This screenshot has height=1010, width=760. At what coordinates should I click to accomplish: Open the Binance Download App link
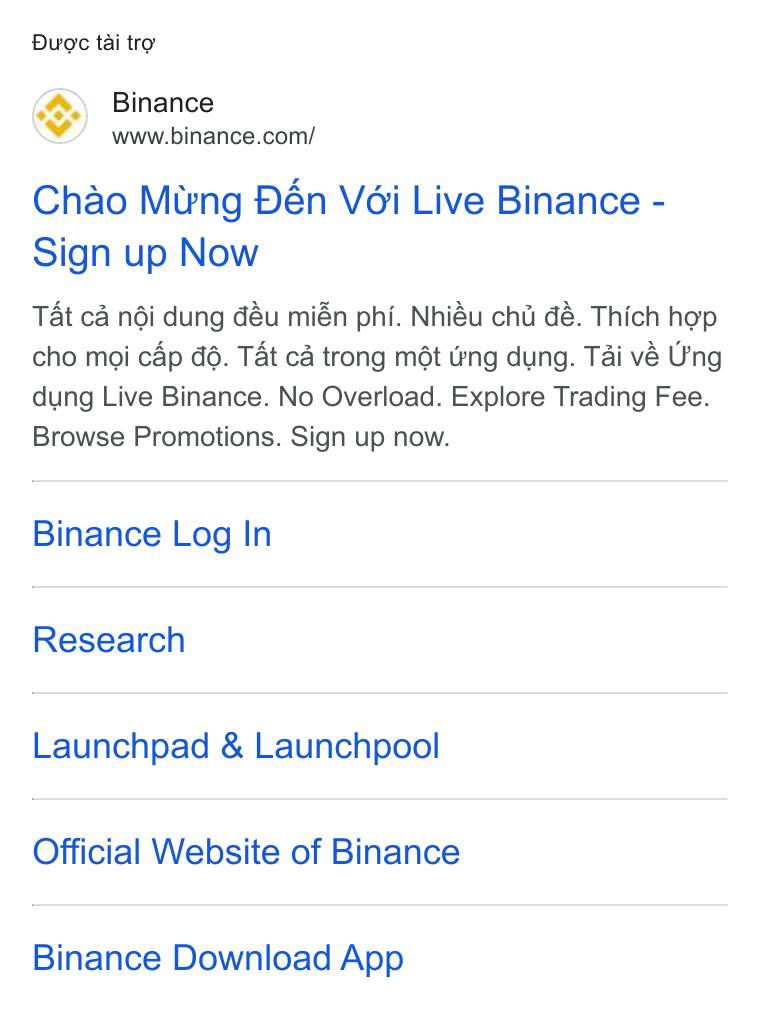tap(218, 958)
